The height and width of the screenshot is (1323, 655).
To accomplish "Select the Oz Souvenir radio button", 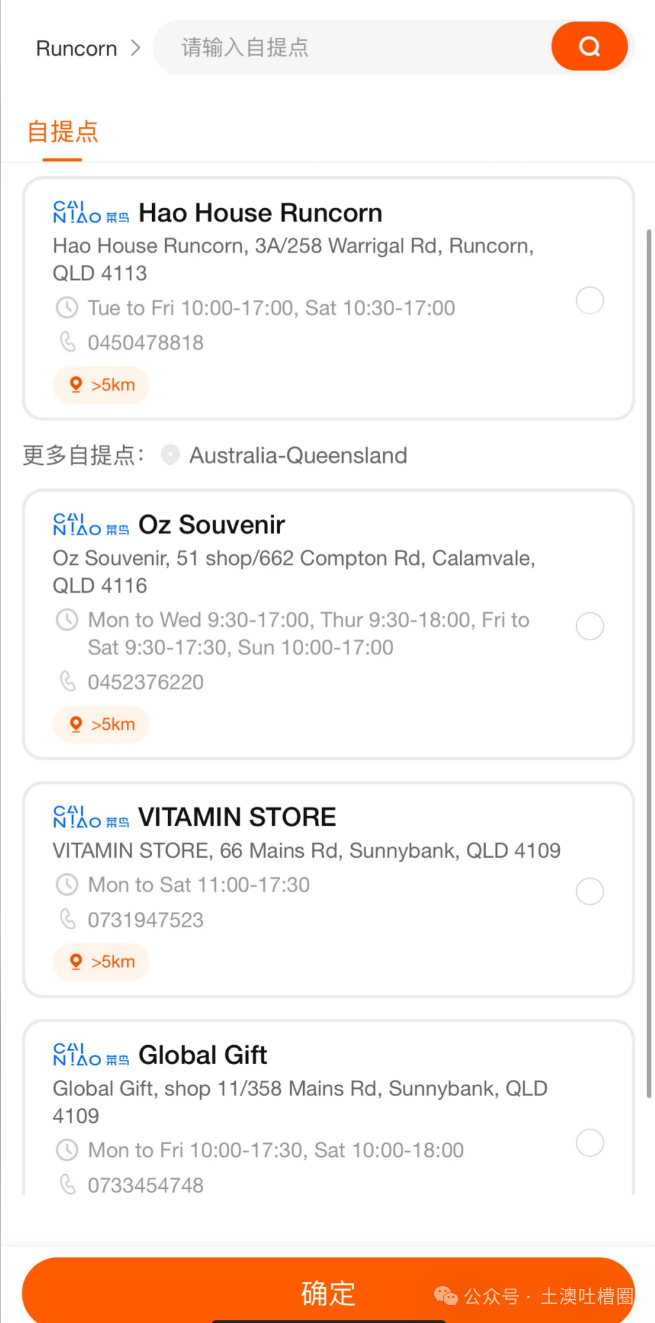I will [x=590, y=626].
